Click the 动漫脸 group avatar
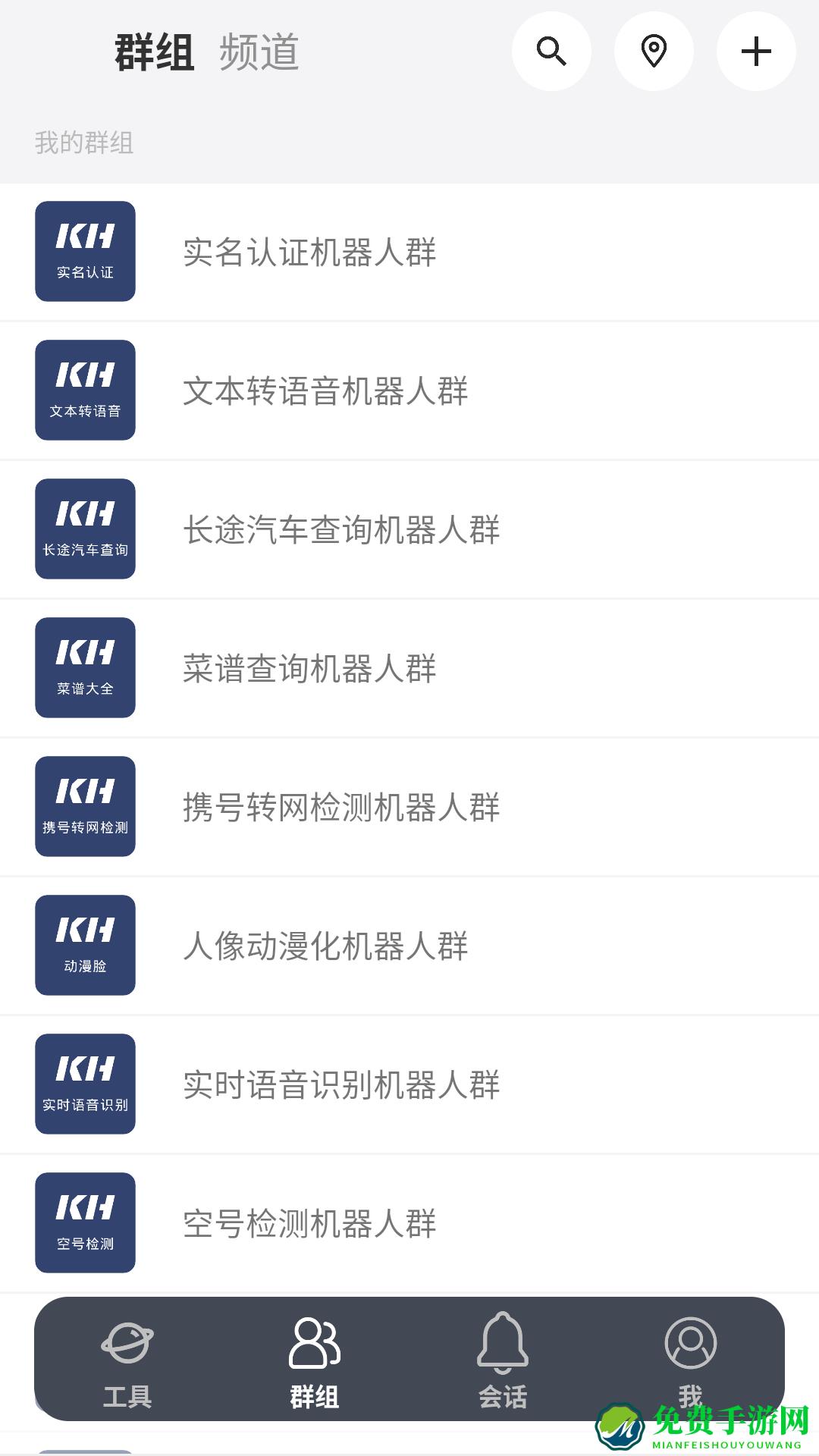 85,944
